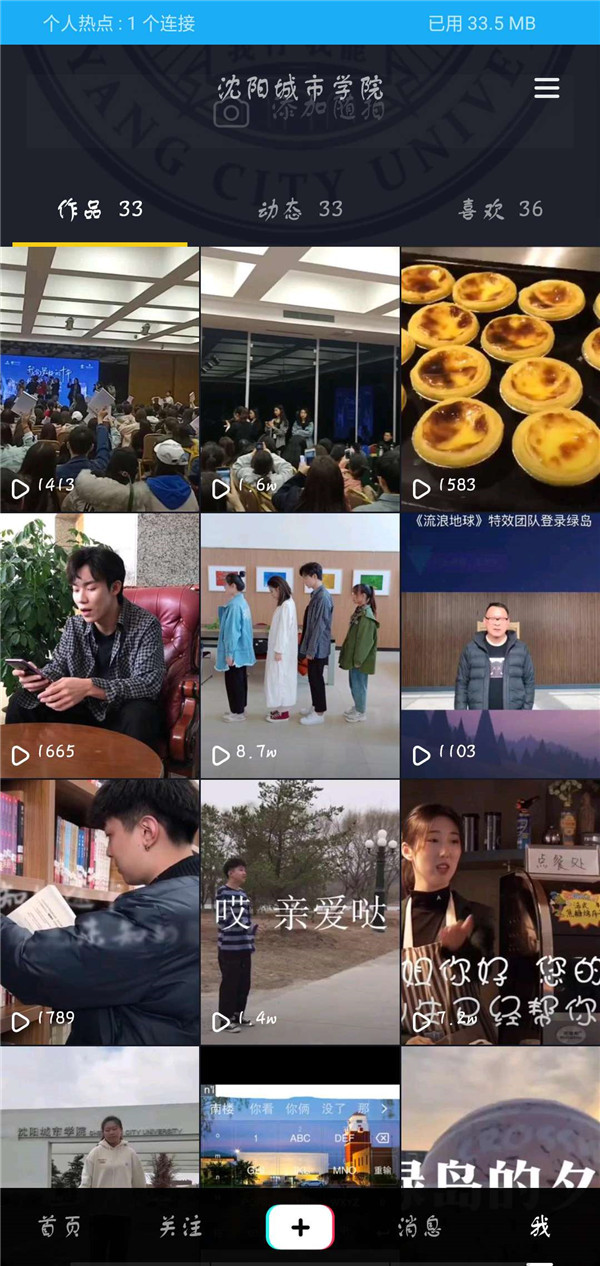Open the video with 1665 plays
Screen dimensions: 600x1266
pos(99,645)
